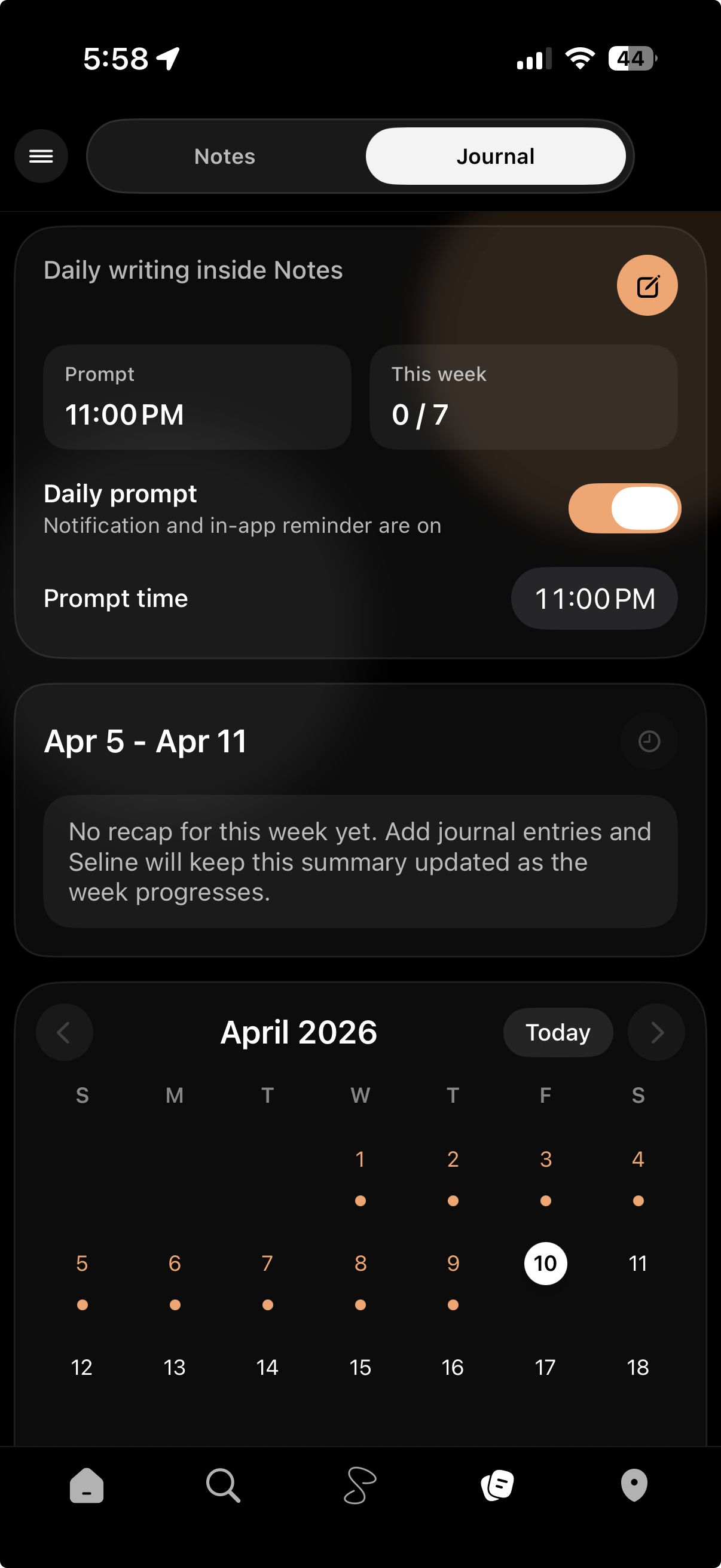The width and height of the screenshot is (721, 1568).
Task: Select the Journal tab
Action: click(x=495, y=157)
